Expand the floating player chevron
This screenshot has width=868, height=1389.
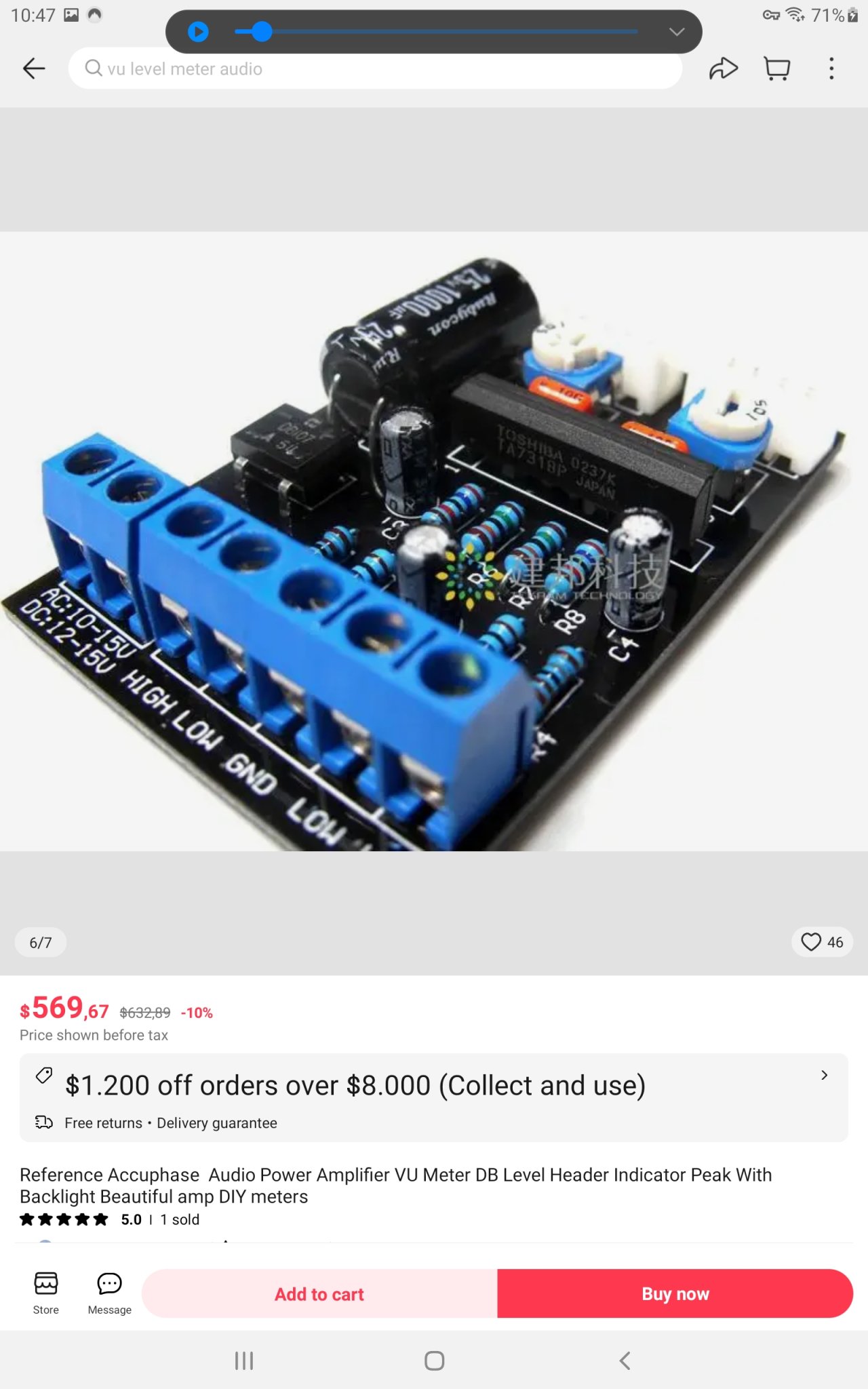(x=676, y=32)
